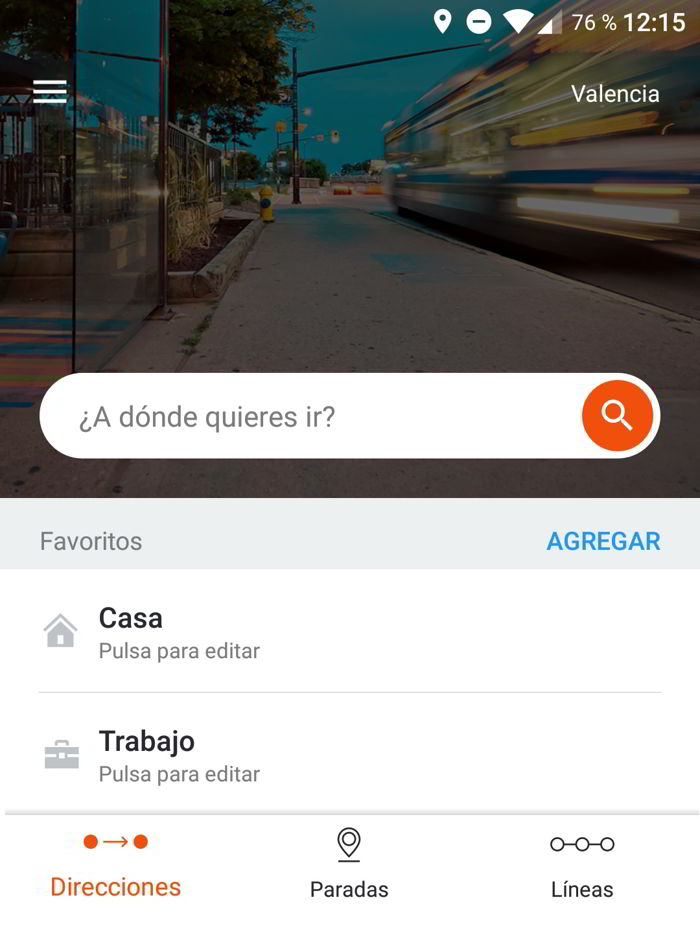The image size is (700, 926).
Task: Select the Direcciones tab
Action: 116,866
